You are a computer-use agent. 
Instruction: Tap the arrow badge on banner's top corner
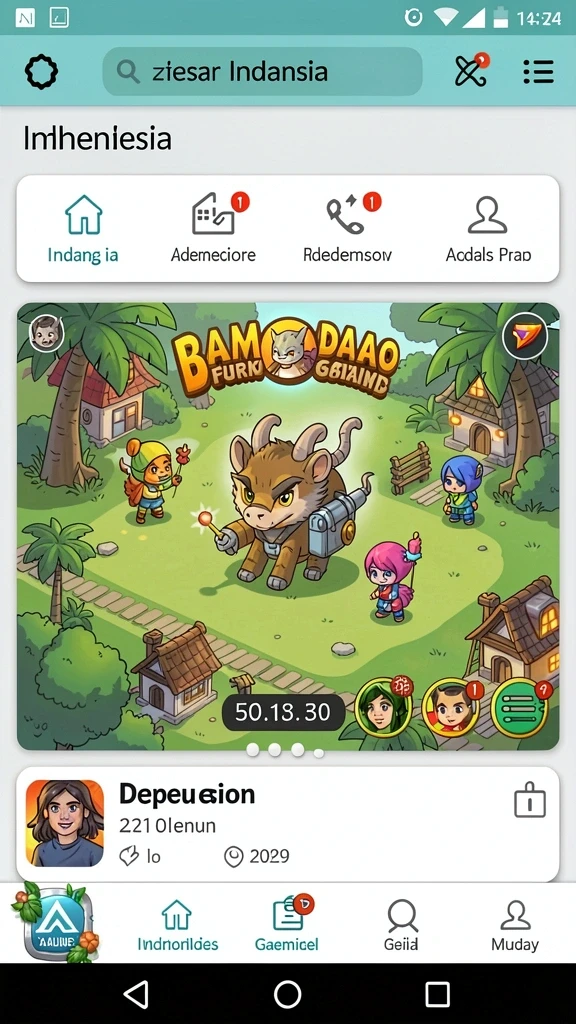coord(525,336)
